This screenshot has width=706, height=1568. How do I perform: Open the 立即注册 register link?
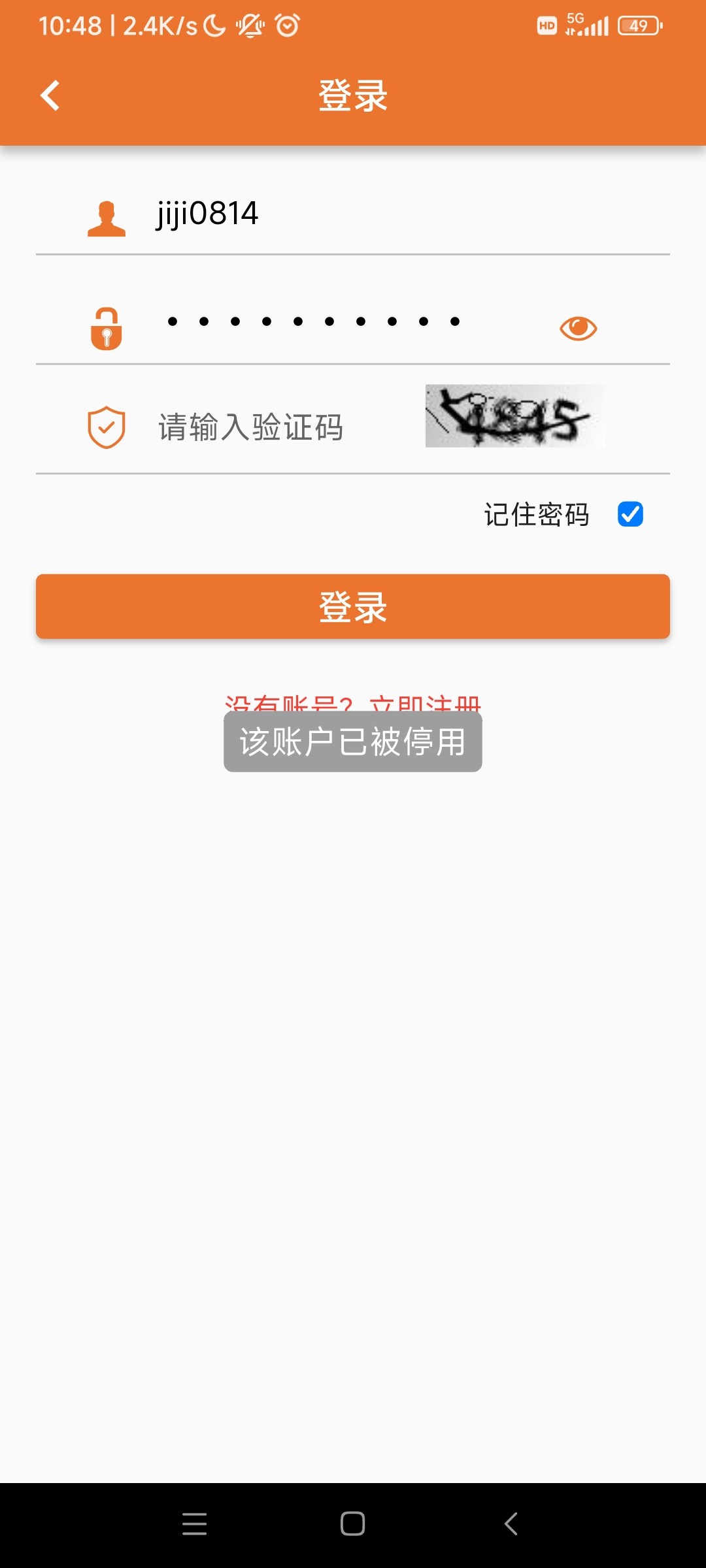pos(425,703)
